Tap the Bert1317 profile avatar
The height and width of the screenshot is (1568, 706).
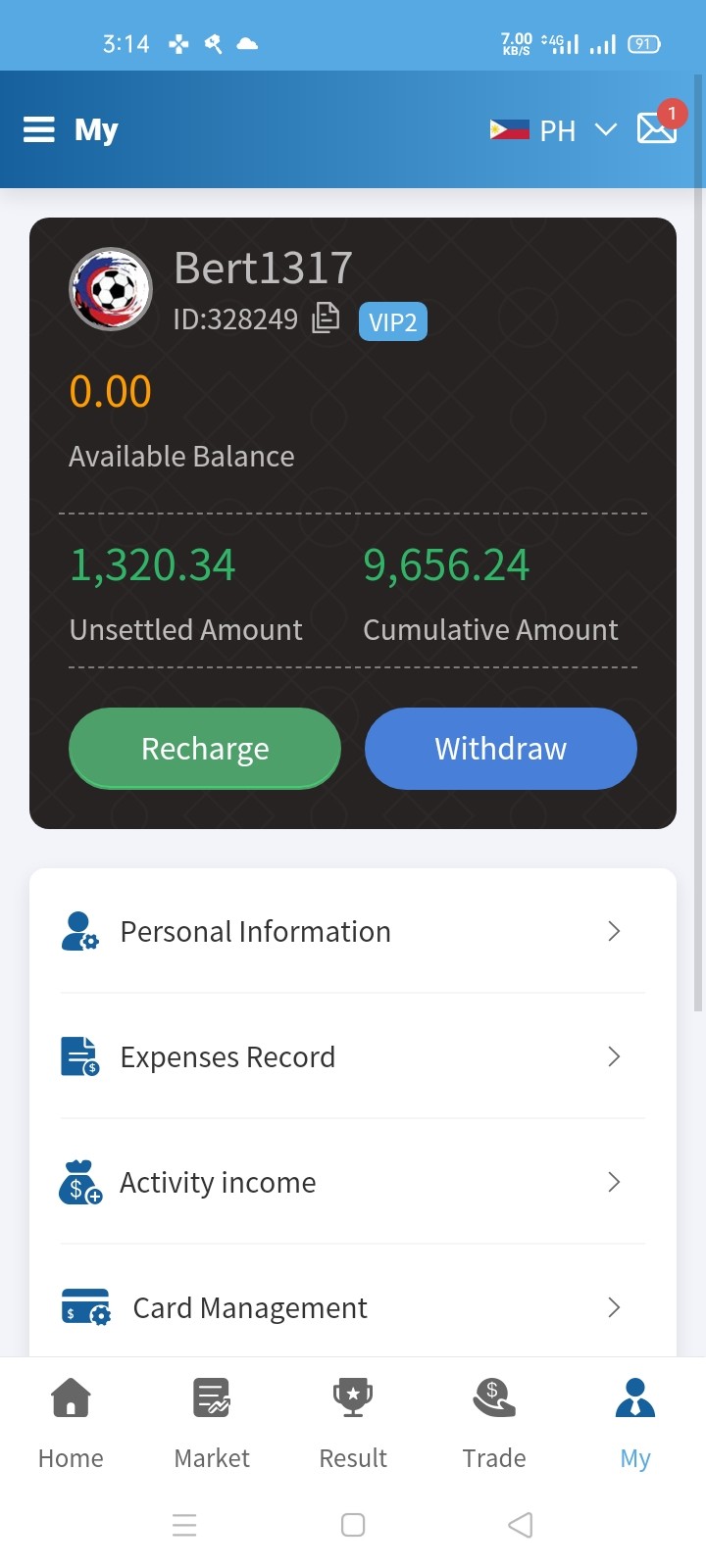point(111,289)
